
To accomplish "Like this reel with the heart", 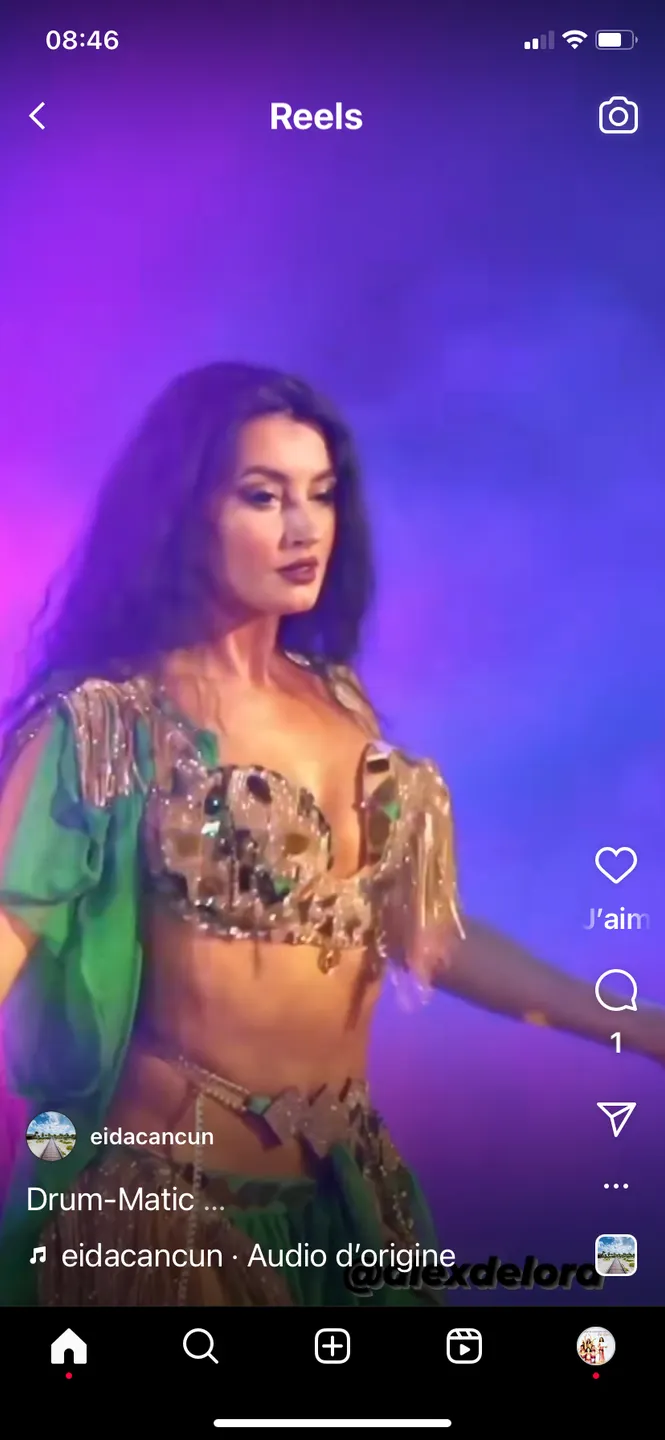I will 616,865.
